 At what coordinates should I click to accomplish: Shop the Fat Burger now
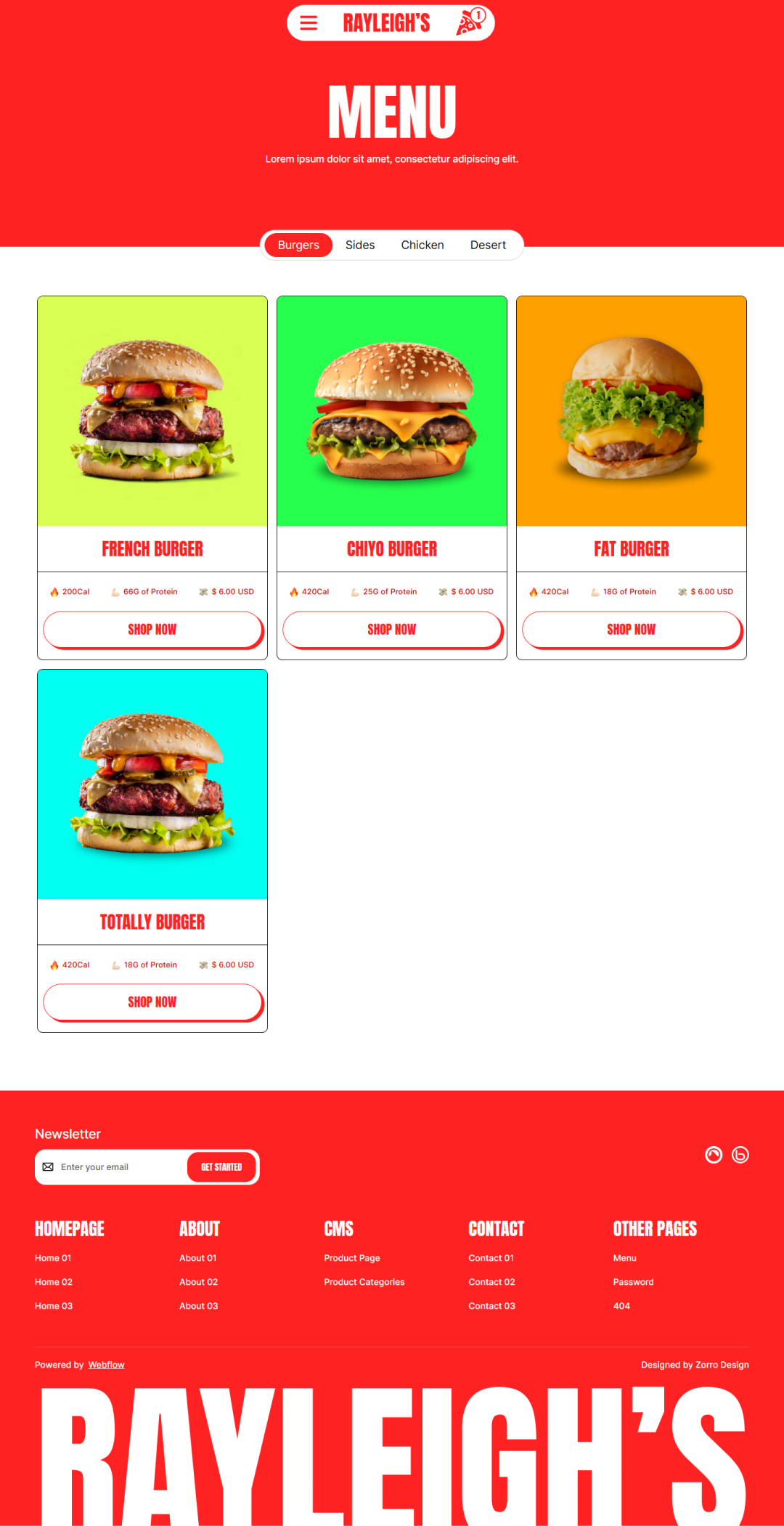pos(632,630)
